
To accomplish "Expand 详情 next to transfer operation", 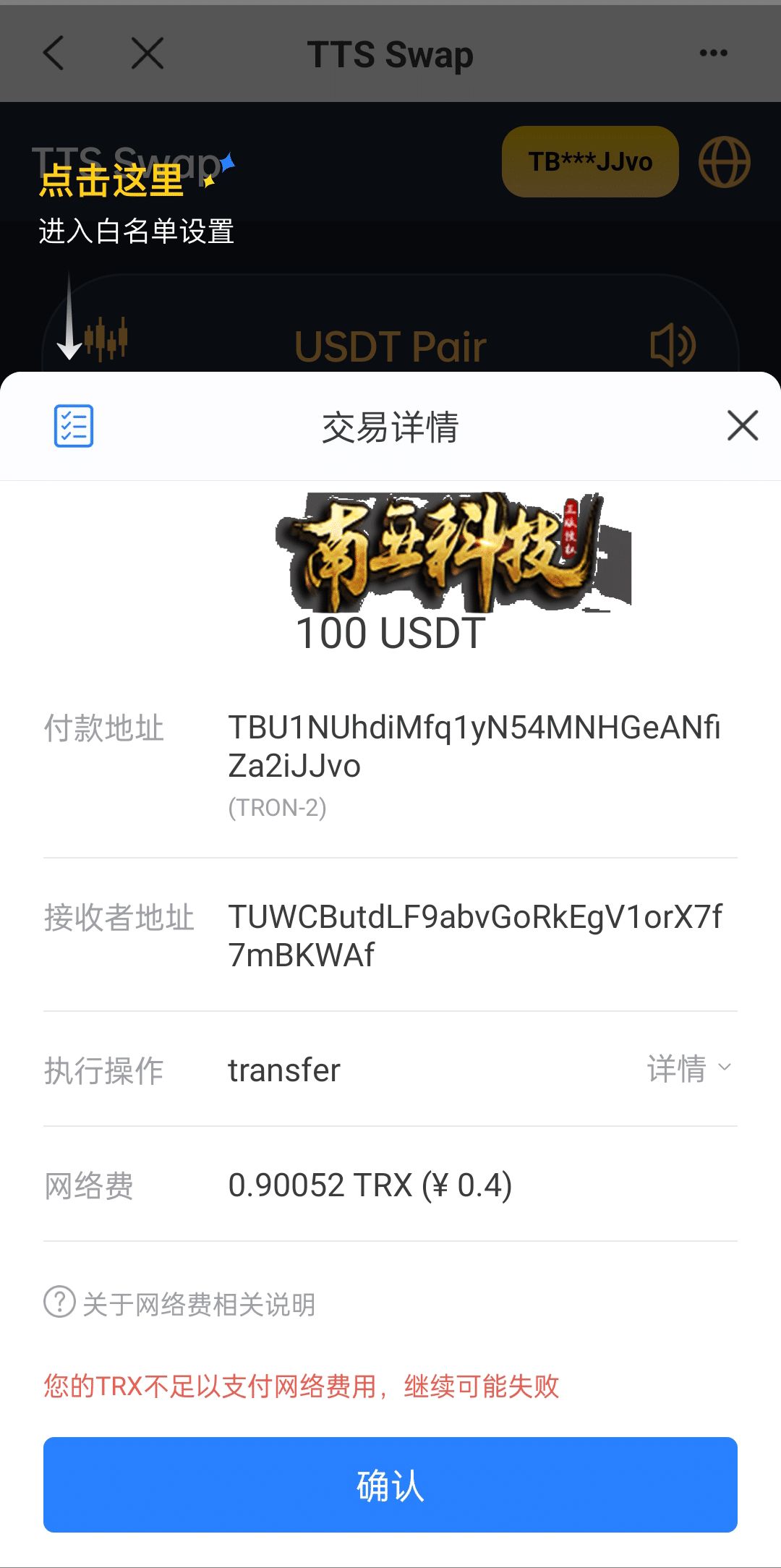I will [689, 1068].
